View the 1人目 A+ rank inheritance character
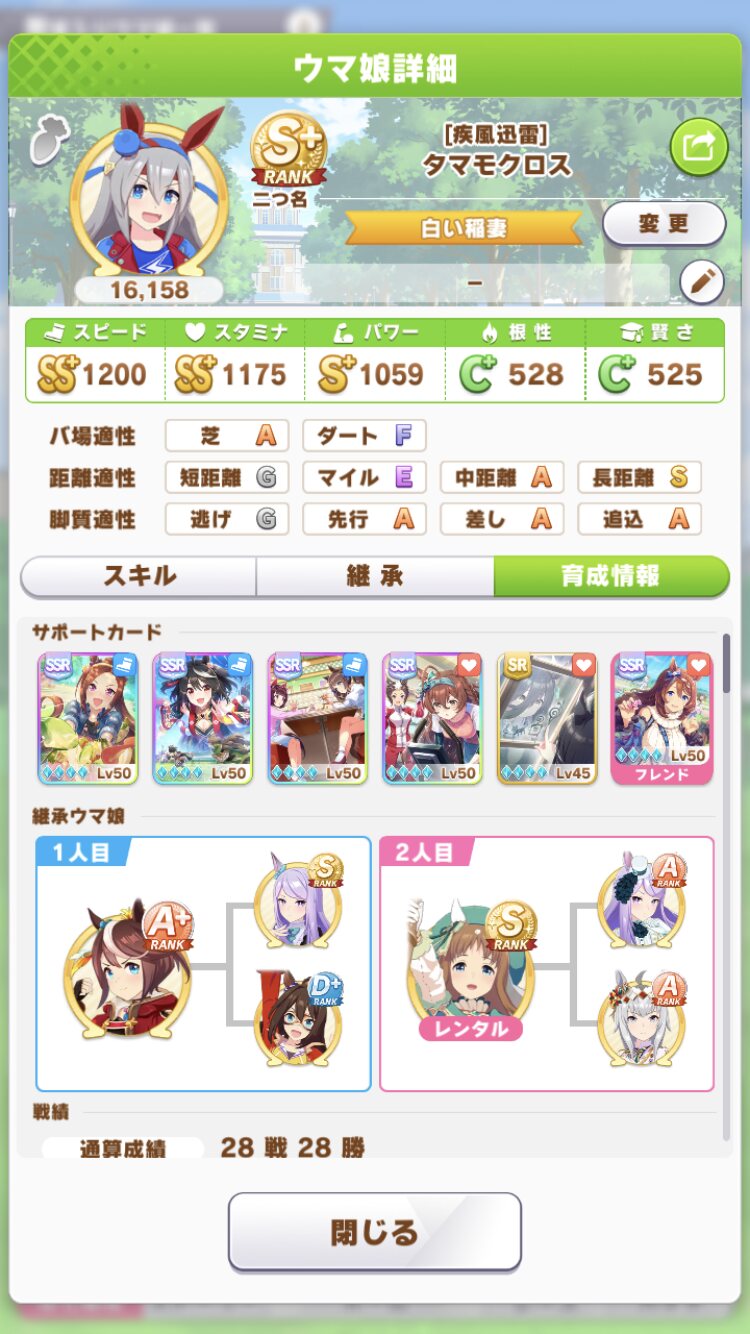Viewport: 750px width, 1334px height. coord(128,967)
